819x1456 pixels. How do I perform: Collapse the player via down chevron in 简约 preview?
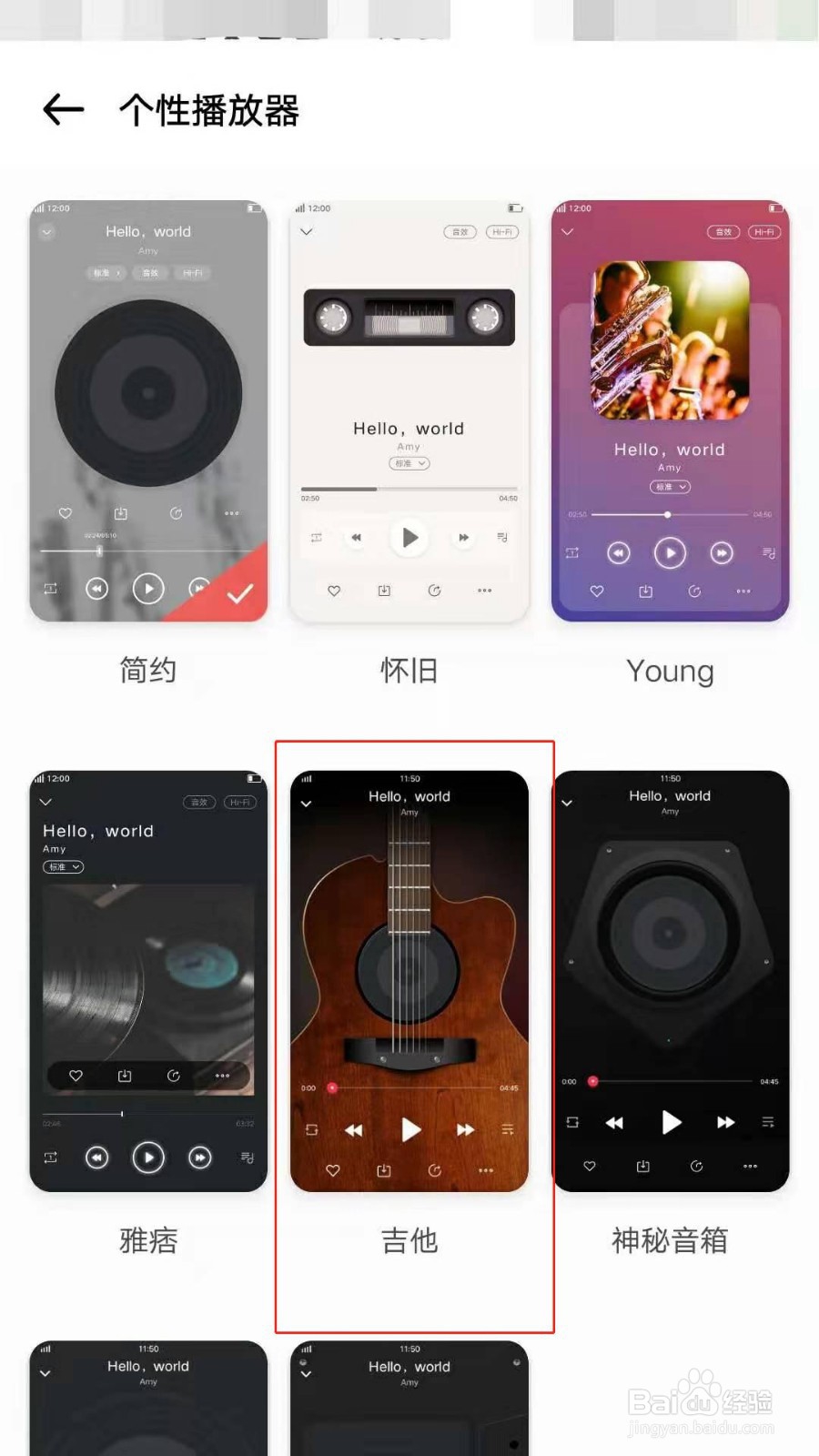(45, 232)
